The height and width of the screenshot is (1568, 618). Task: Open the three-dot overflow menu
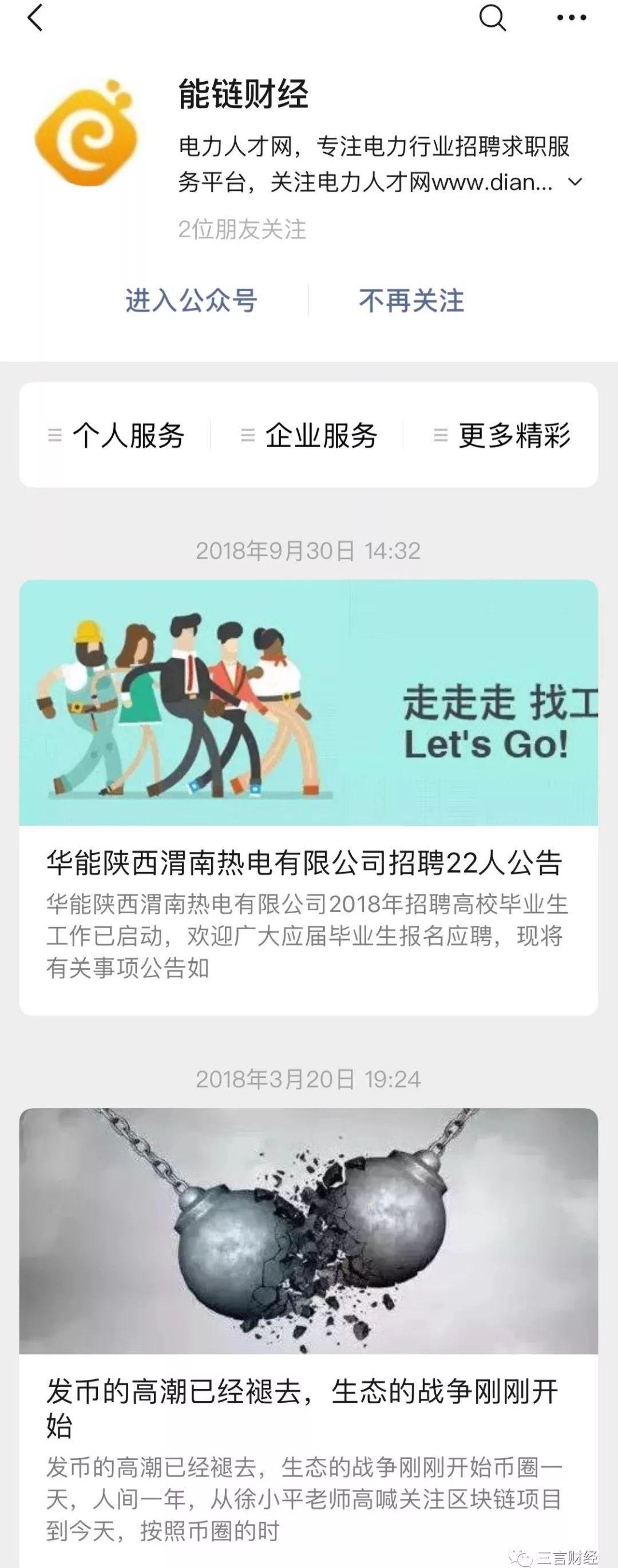point(571,18)
